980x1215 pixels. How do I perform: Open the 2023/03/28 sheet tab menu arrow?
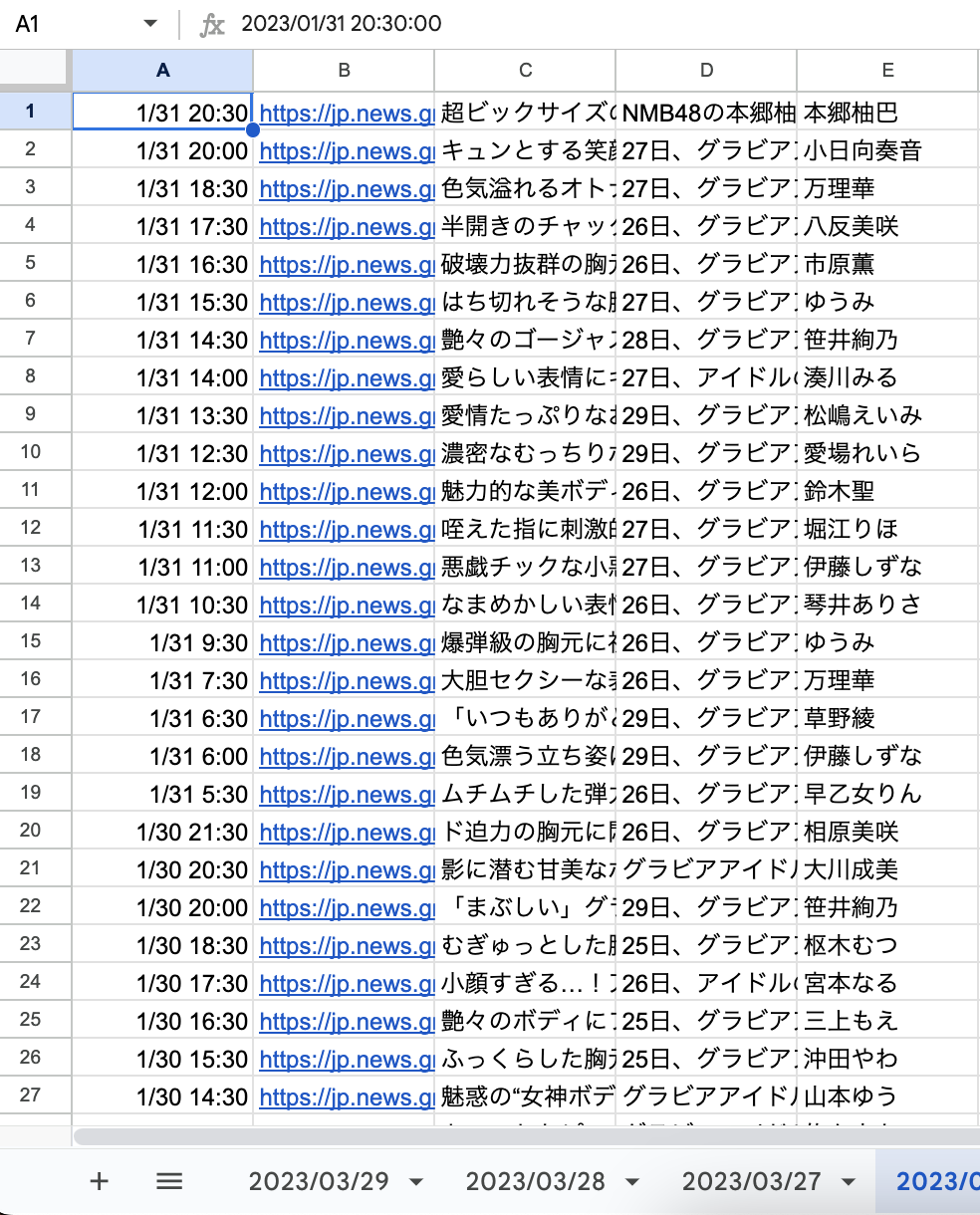click(x=632, y=1181)
